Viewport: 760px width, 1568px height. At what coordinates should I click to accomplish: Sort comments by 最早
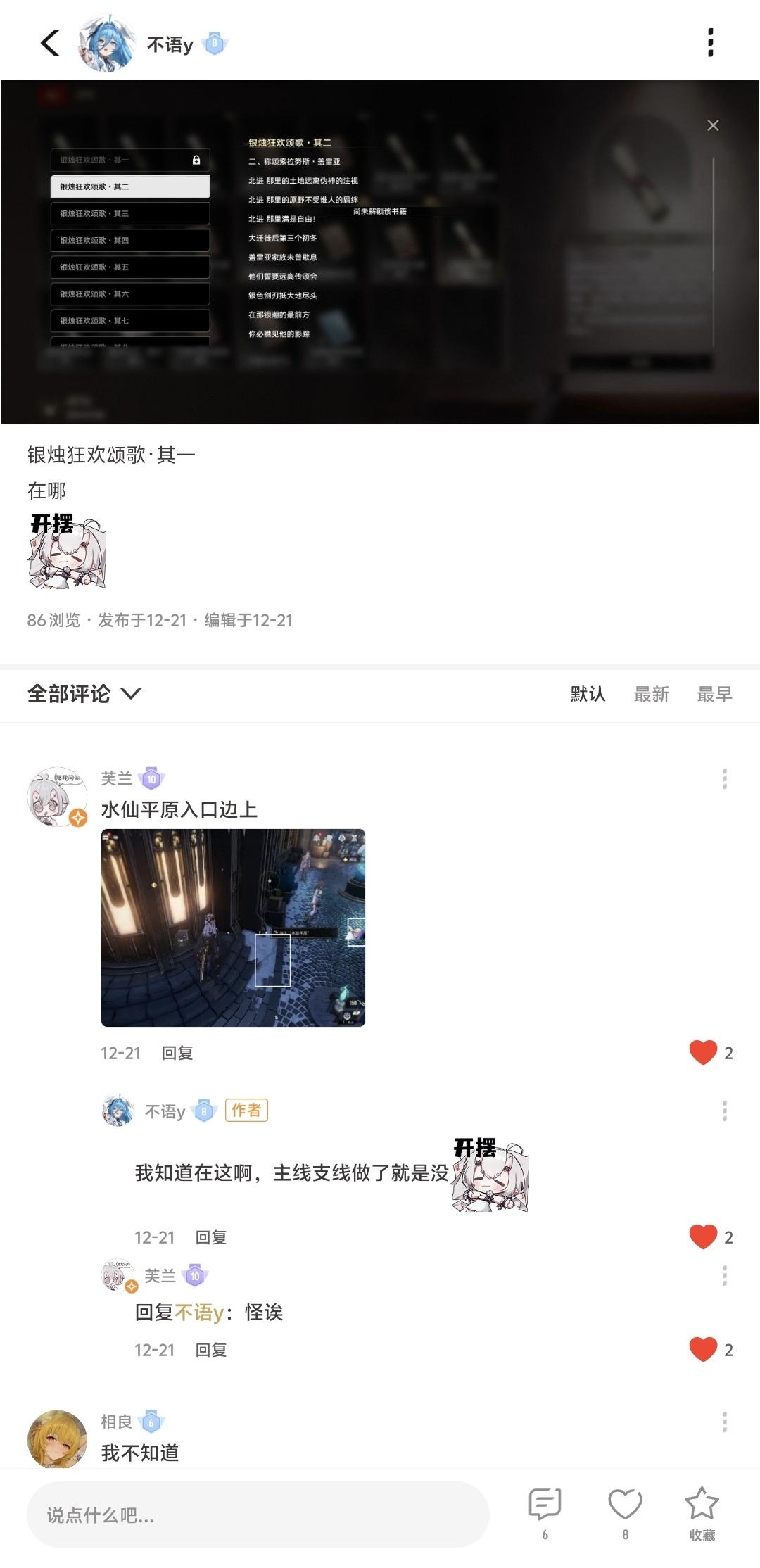(714, 695)
